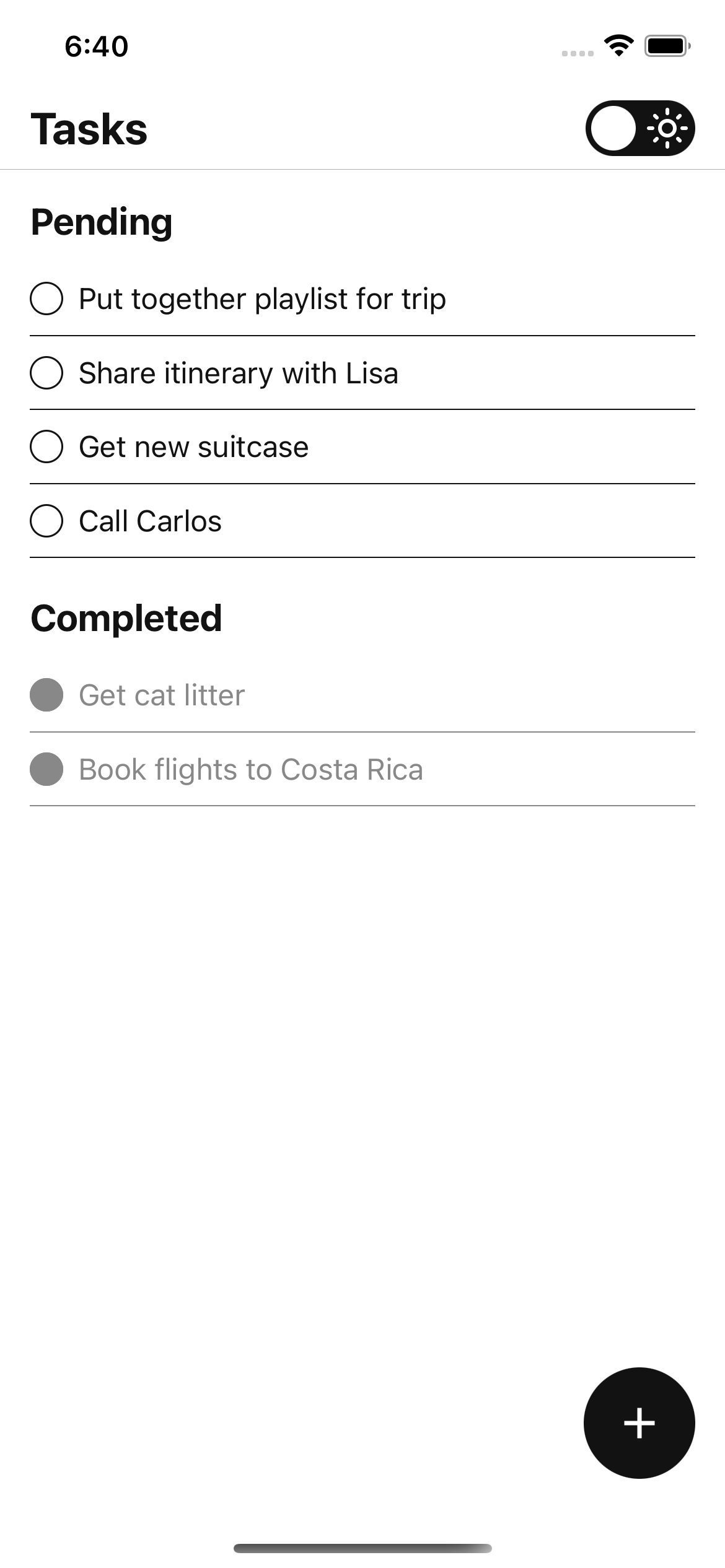
Task: Toggle the light/dark theme switch
Action: pyautogui.click(x=639, y=128)
